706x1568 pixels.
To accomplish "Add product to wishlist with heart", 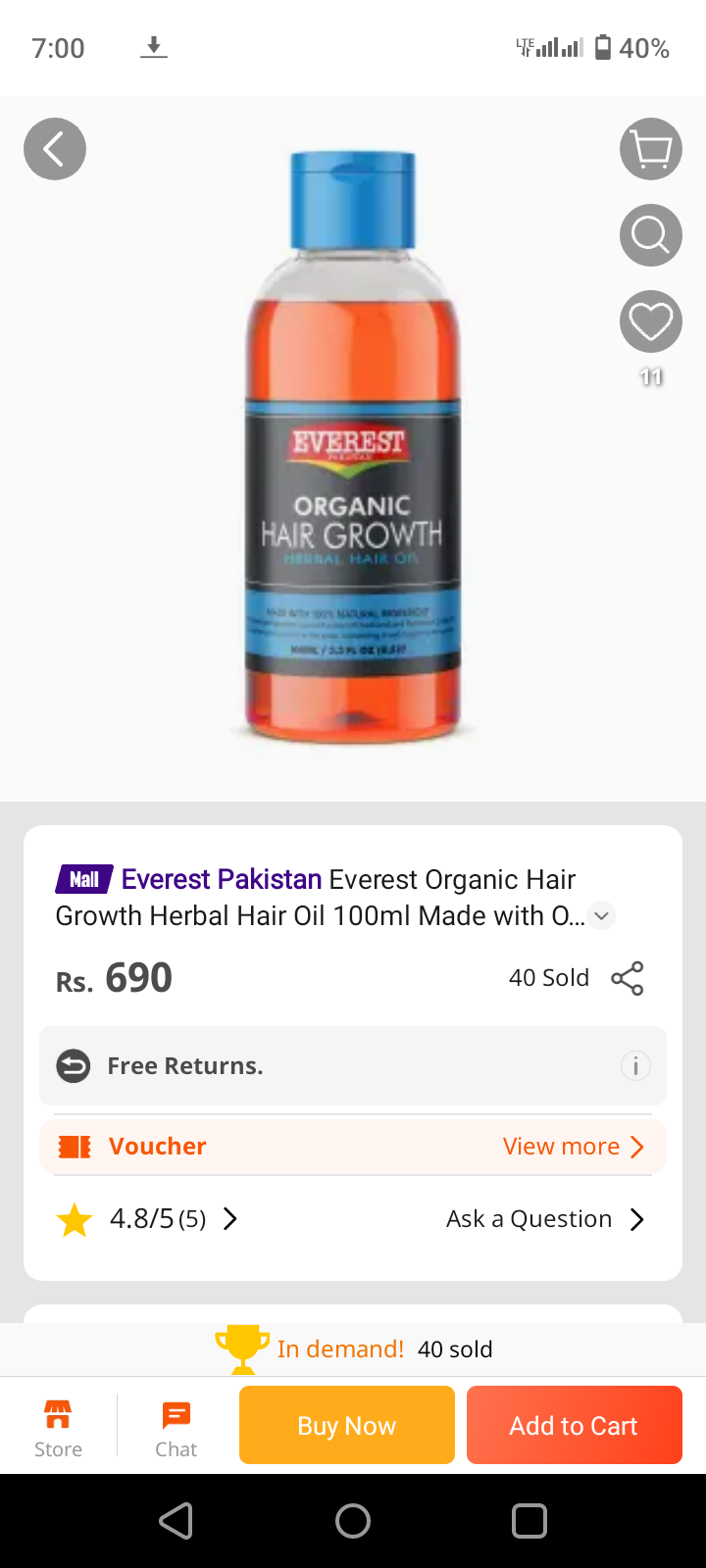I will [x=651, y=321].
